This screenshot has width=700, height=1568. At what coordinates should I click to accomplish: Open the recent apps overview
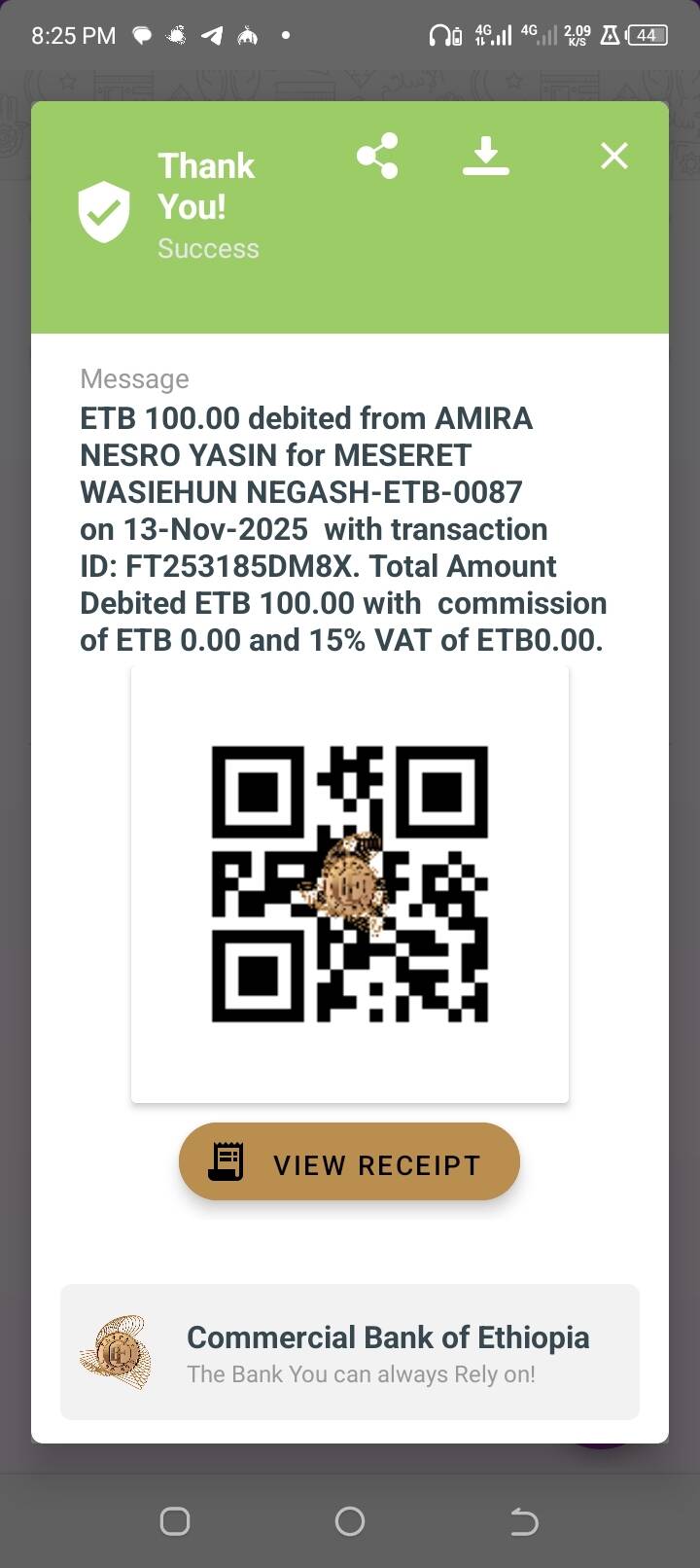coord(175,1521)
